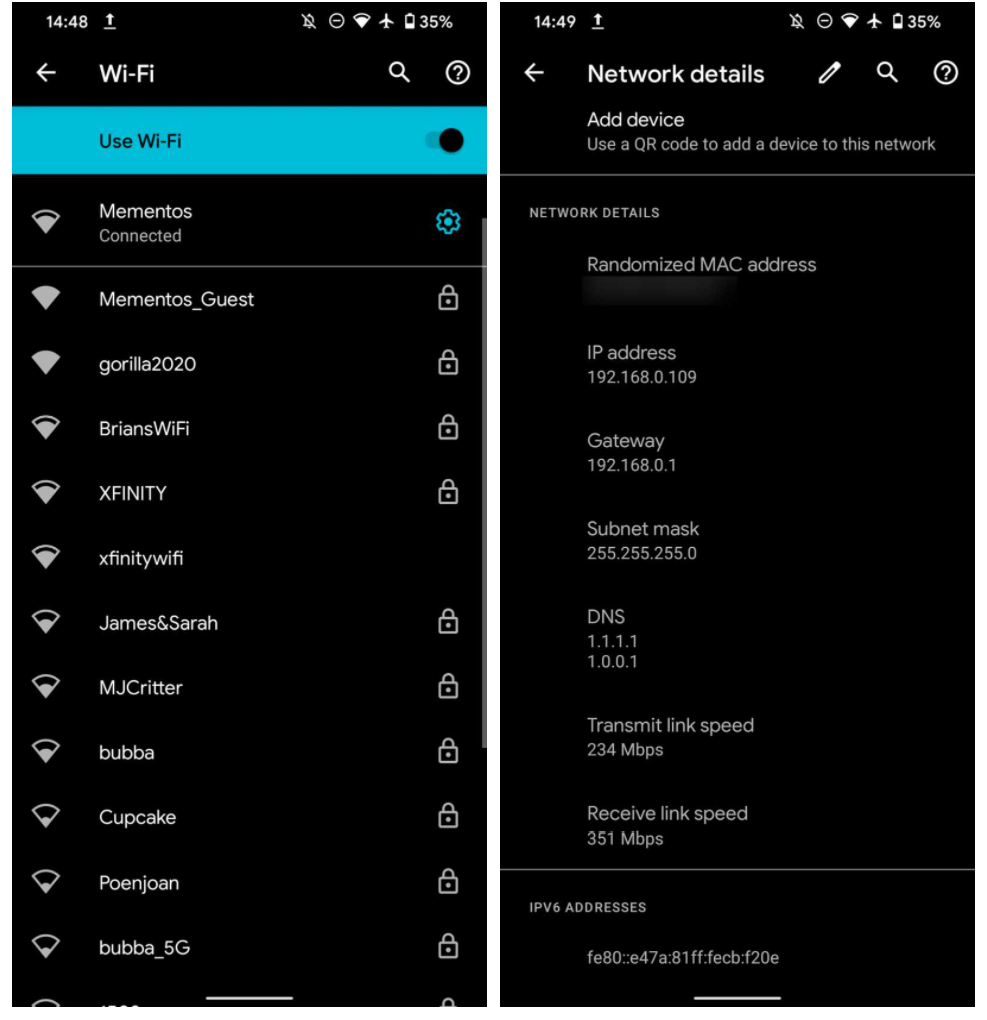Go back from Network details
Image resolution: width=987 pixels, height=1020 pixels.
point(534,73)
